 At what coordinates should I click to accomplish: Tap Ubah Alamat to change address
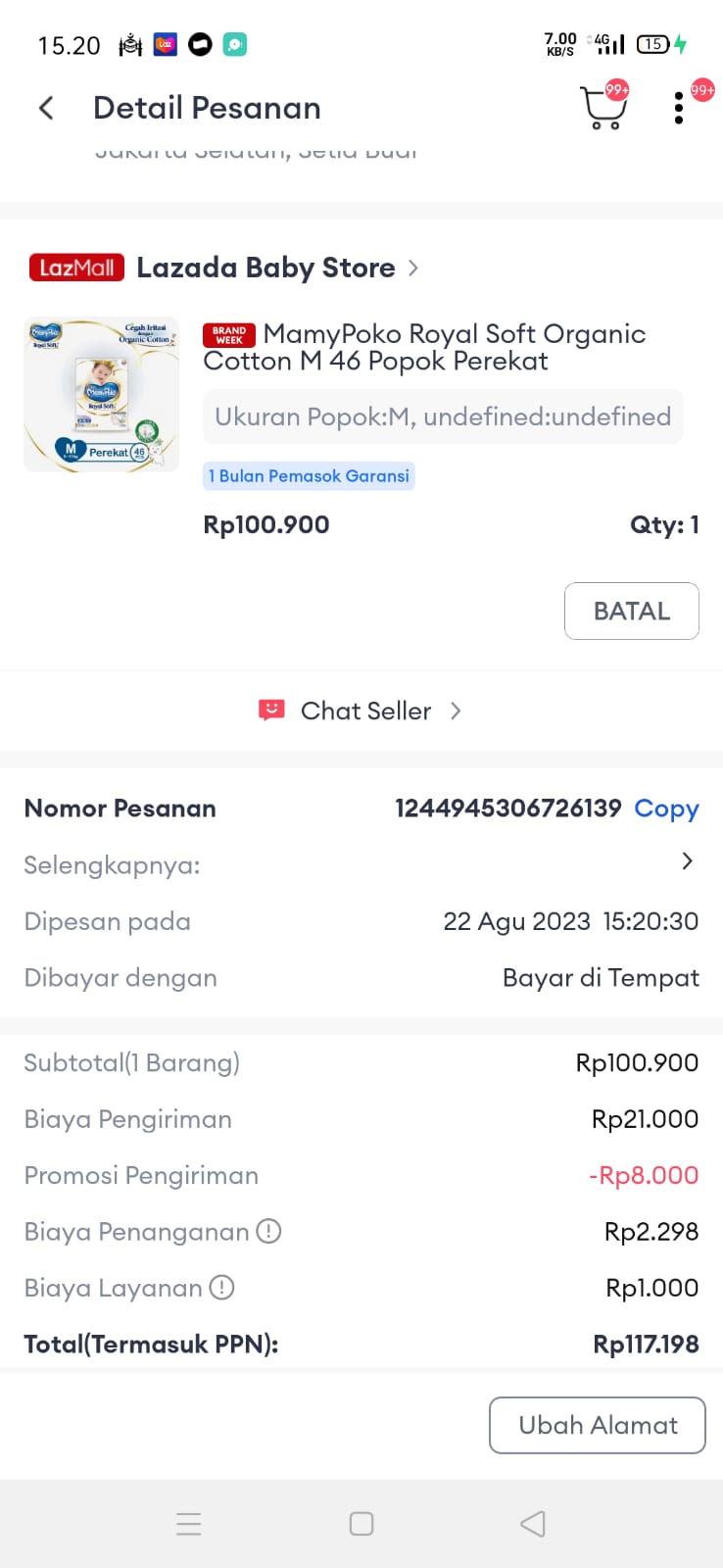pyautogui.click(x=597, y=1425)
